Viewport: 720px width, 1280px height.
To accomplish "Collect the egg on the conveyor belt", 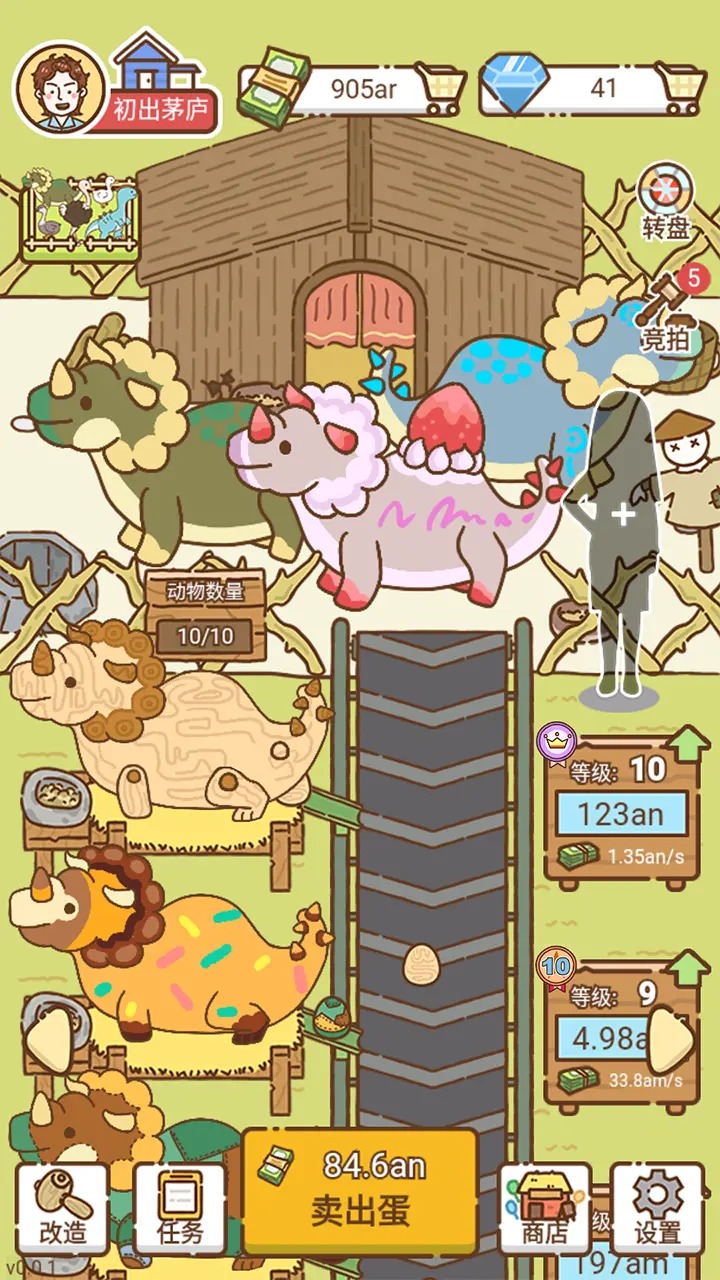I will [423, 965].
